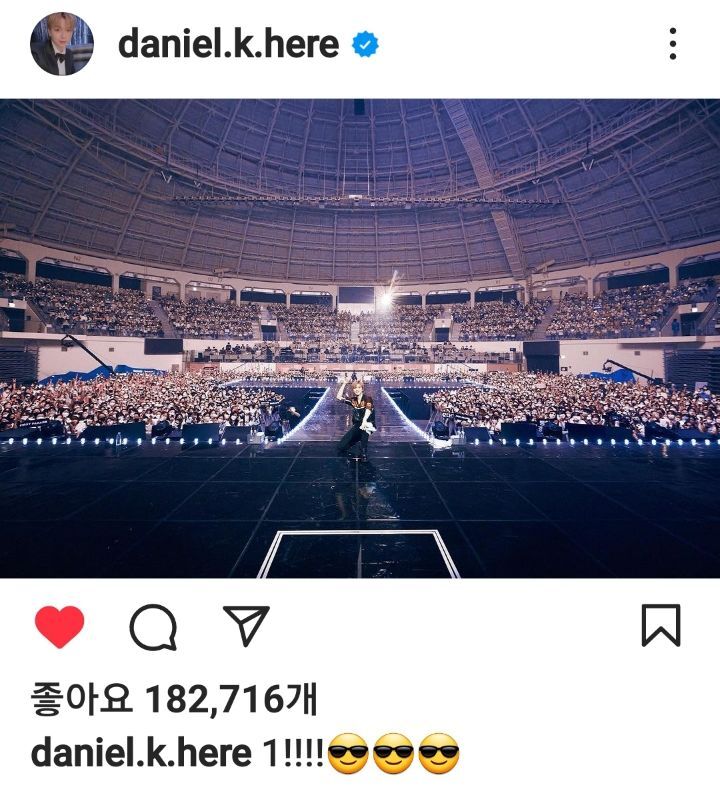Open the three-dot overflow menu

tap(673, 44)
